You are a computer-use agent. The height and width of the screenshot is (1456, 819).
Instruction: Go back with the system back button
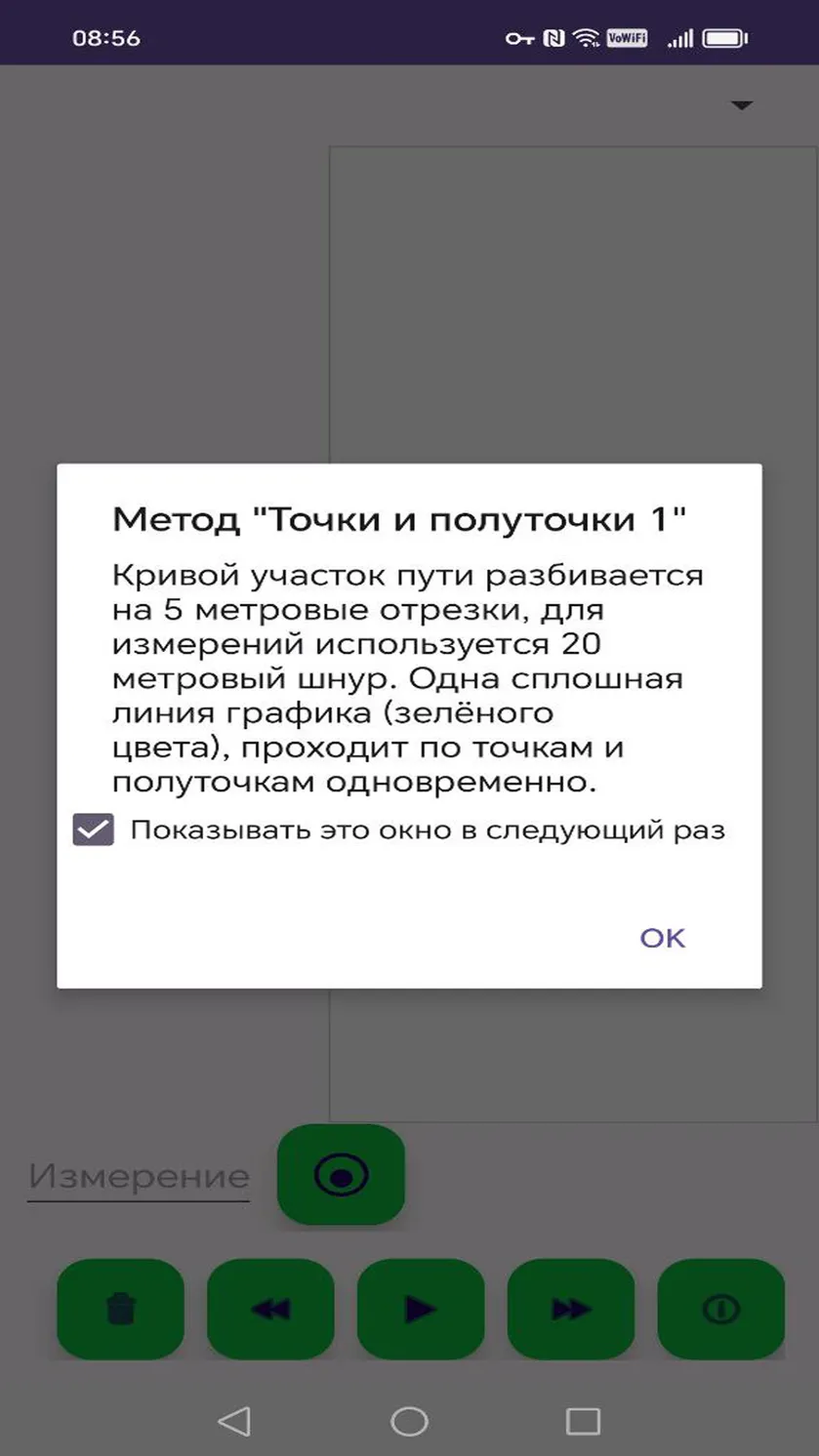click(234, 1421)
